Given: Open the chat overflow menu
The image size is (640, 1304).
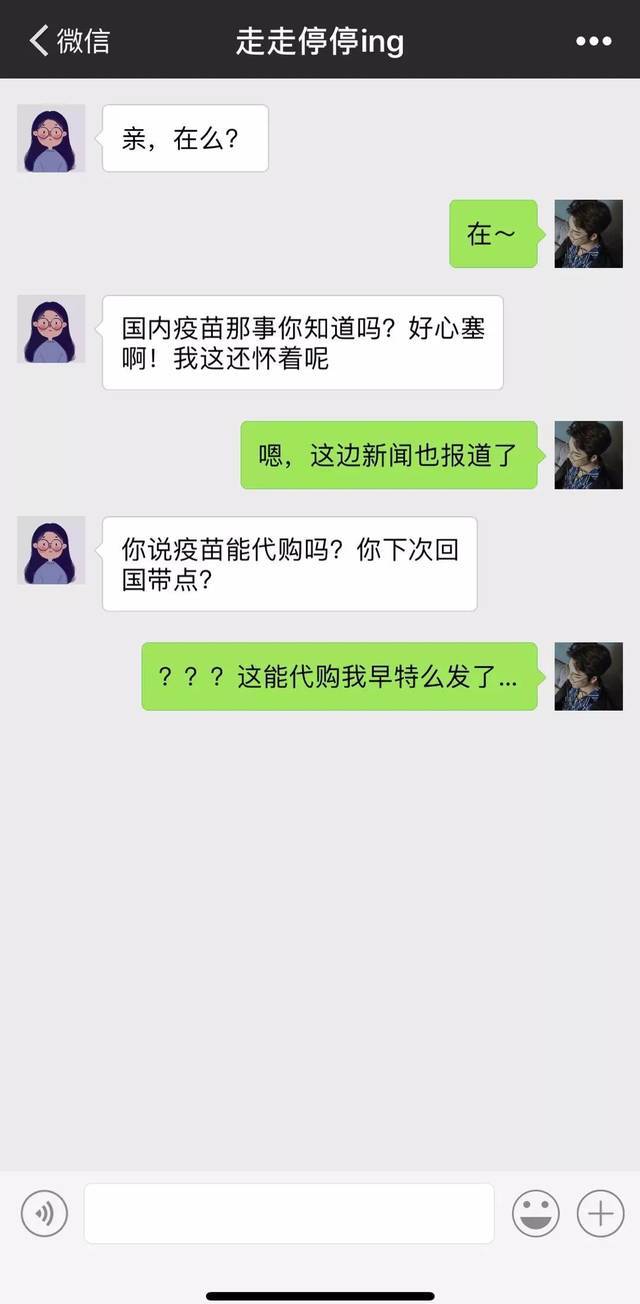Looking at the screenshot, I should (593, 41).
